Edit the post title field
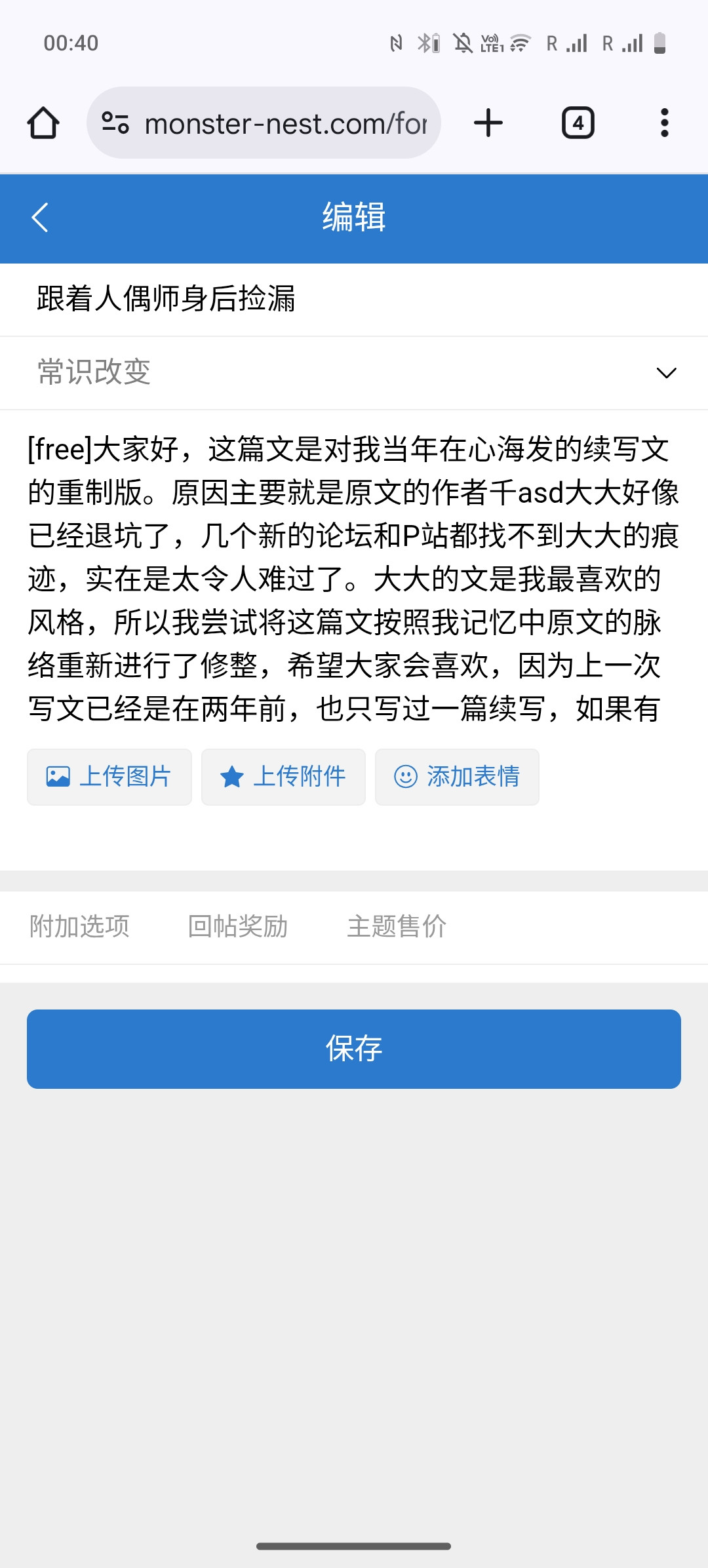 354,299
